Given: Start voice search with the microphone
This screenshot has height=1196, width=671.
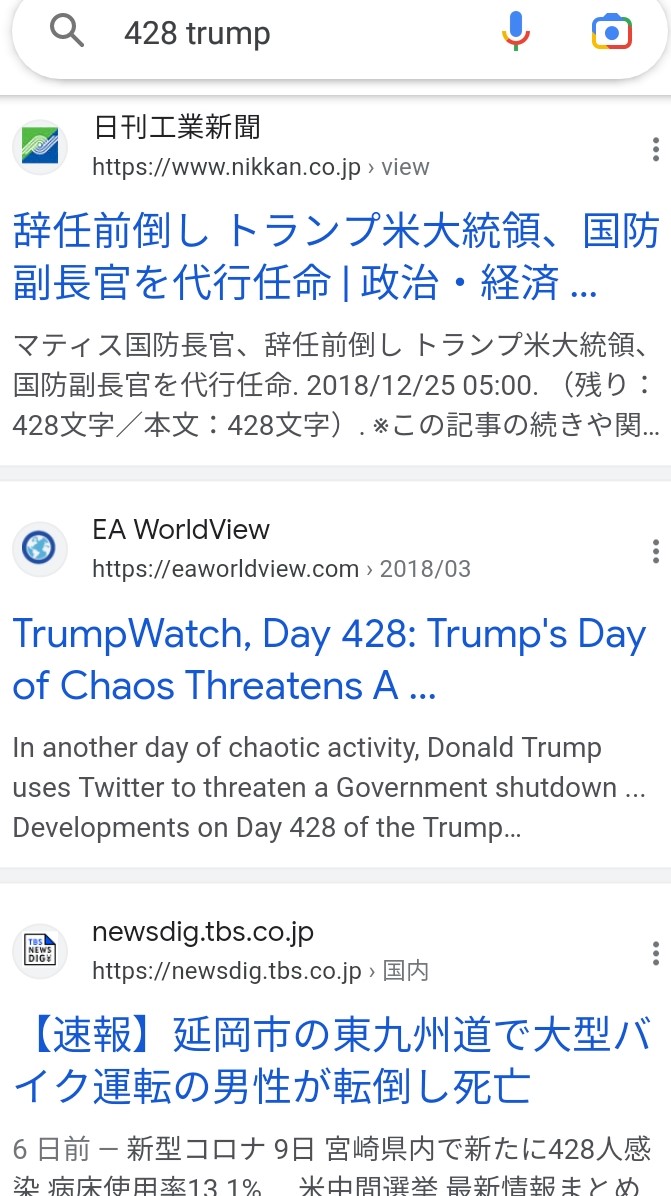Looking at the screenshot, I should (x=515, y=32).
